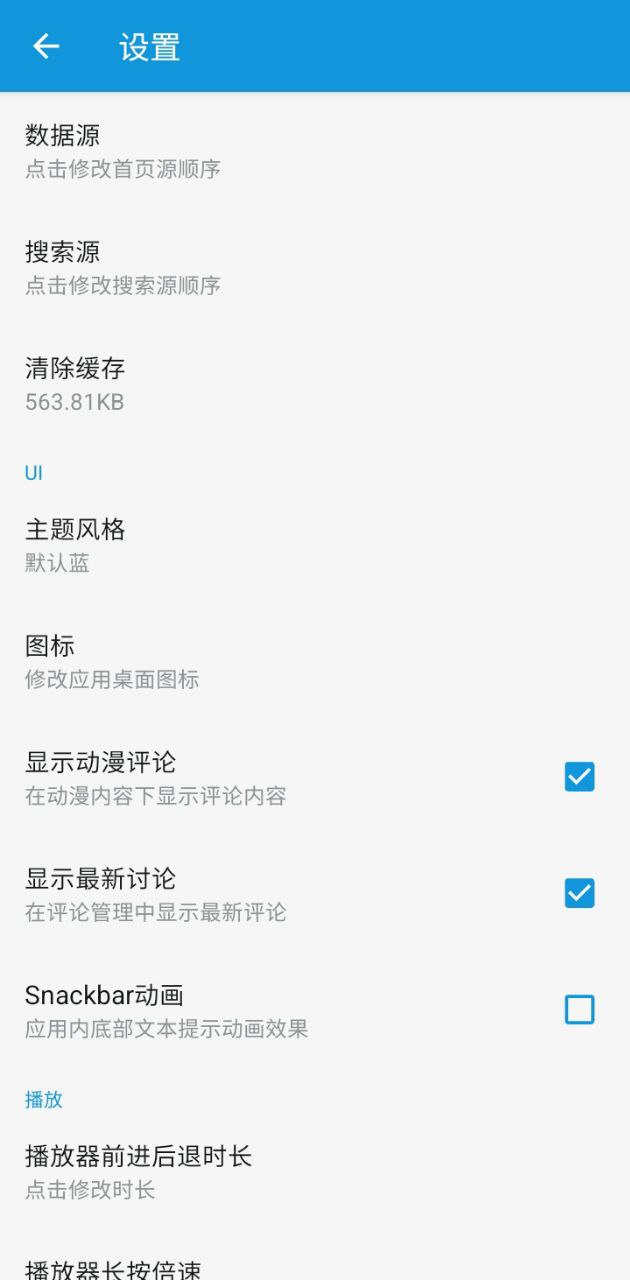This screenshot has width=630, height=1280.
Task: Open the 搜索源 setting
Action: [x=315, y=267]
